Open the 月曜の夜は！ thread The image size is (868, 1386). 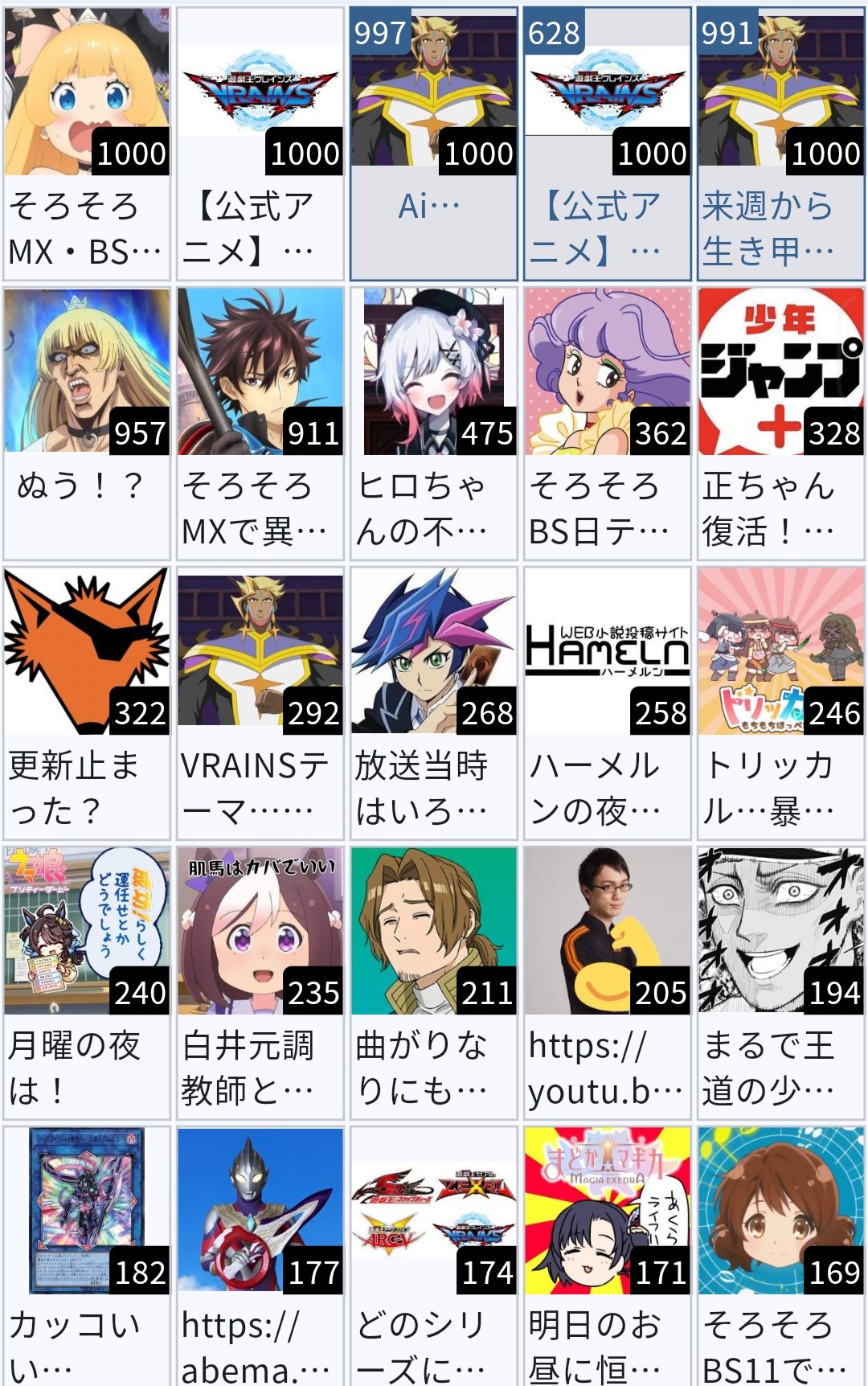click(86, 1068)
